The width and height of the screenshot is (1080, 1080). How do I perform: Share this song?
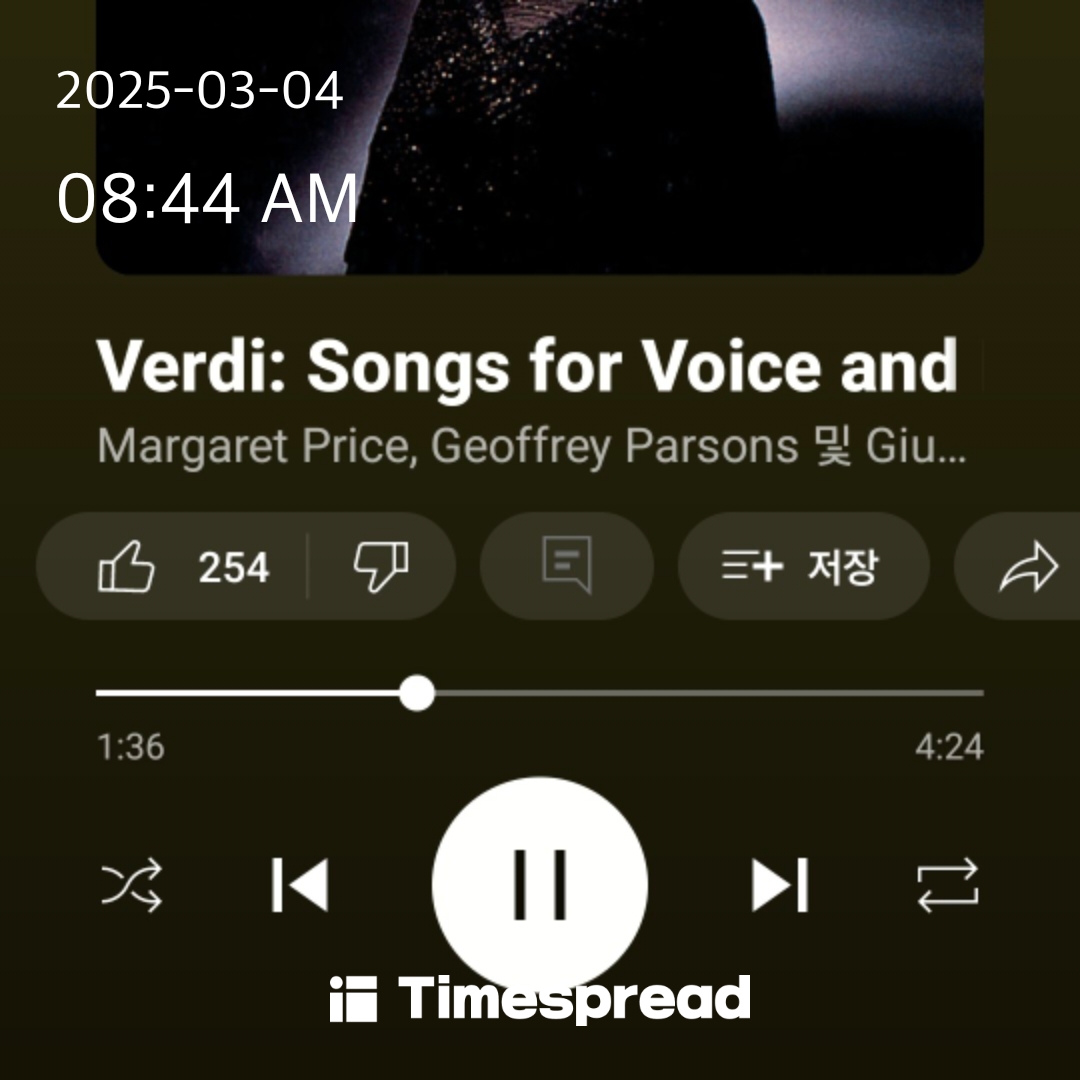1028,568
